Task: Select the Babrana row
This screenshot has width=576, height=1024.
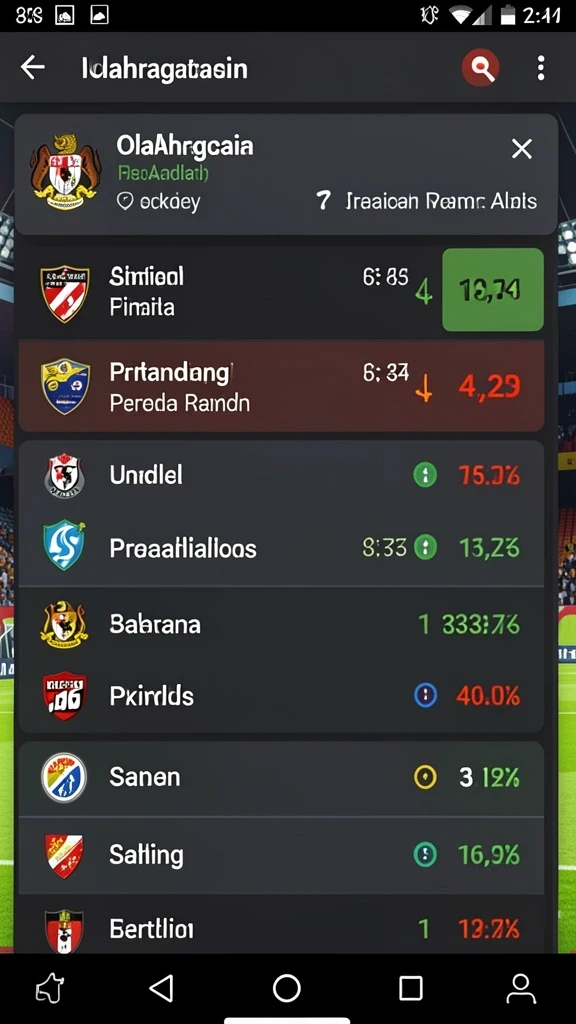Action: click(x=281, y=624)
